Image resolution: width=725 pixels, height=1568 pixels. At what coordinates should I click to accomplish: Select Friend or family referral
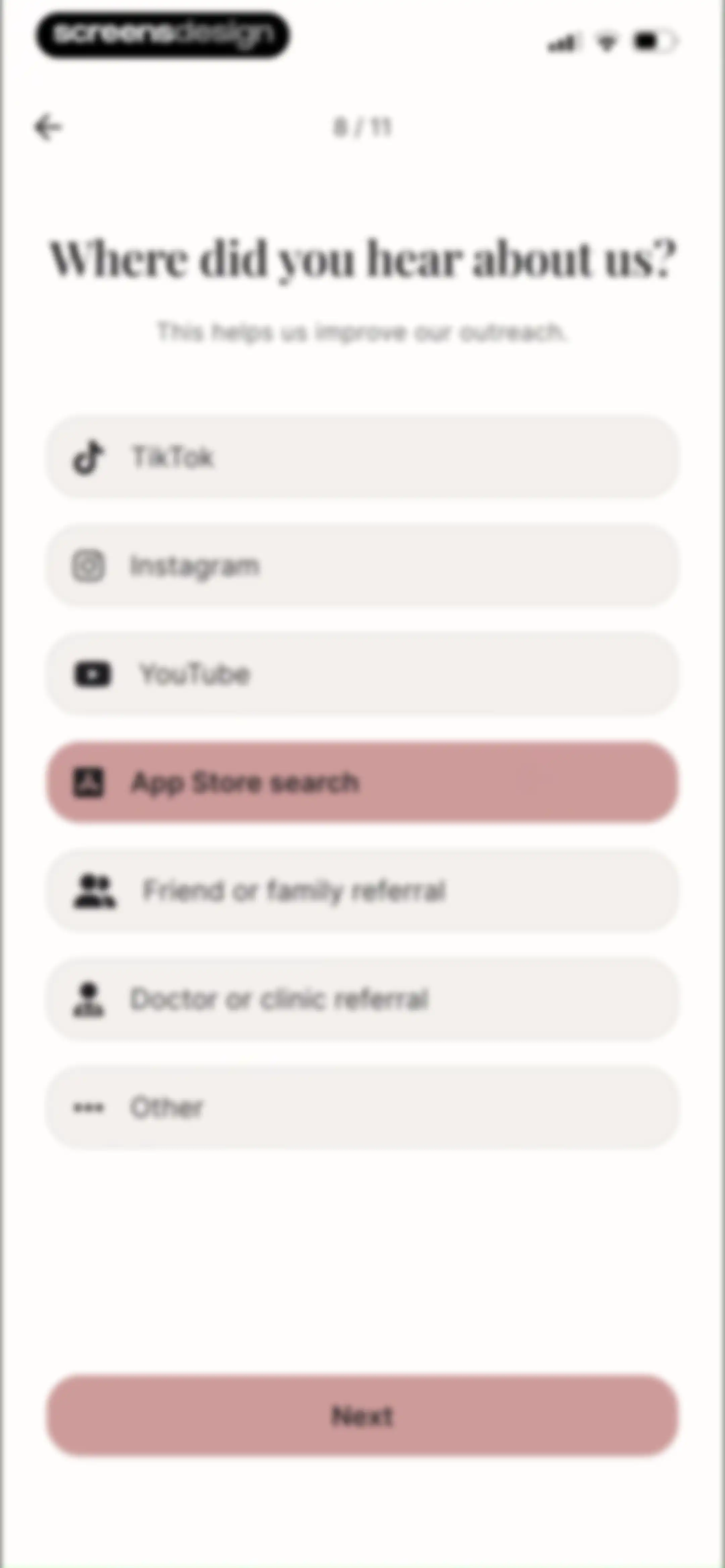click(x=362, y=890)
